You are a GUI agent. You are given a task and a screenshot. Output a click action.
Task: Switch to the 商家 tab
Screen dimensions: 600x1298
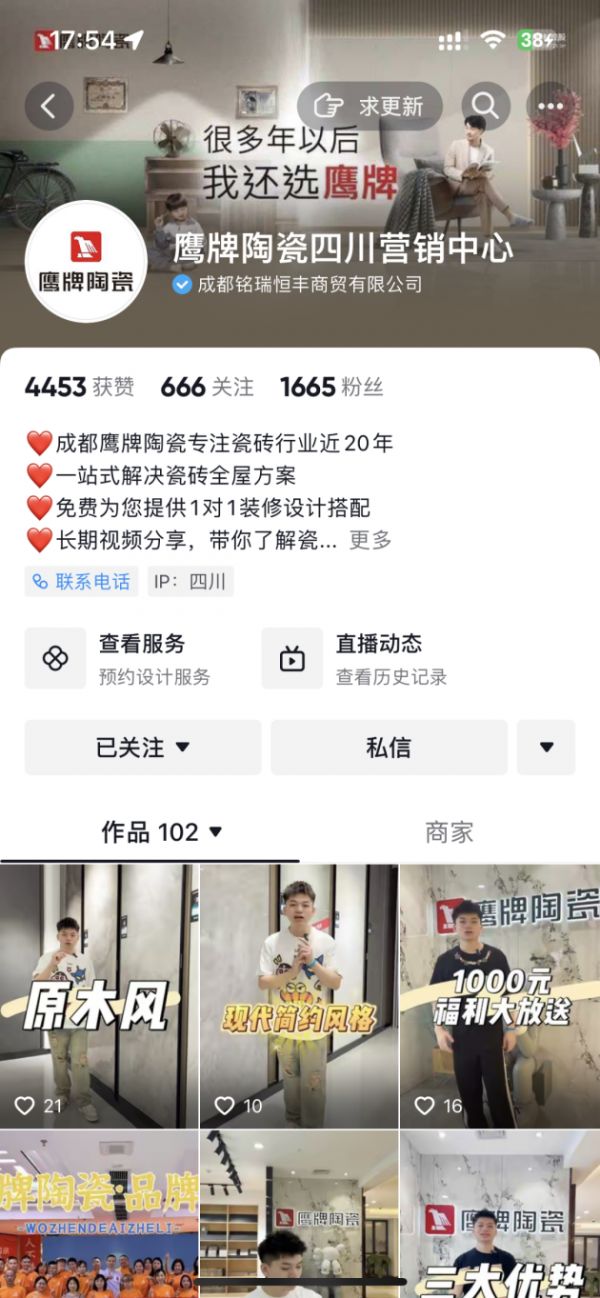[449, 832]
